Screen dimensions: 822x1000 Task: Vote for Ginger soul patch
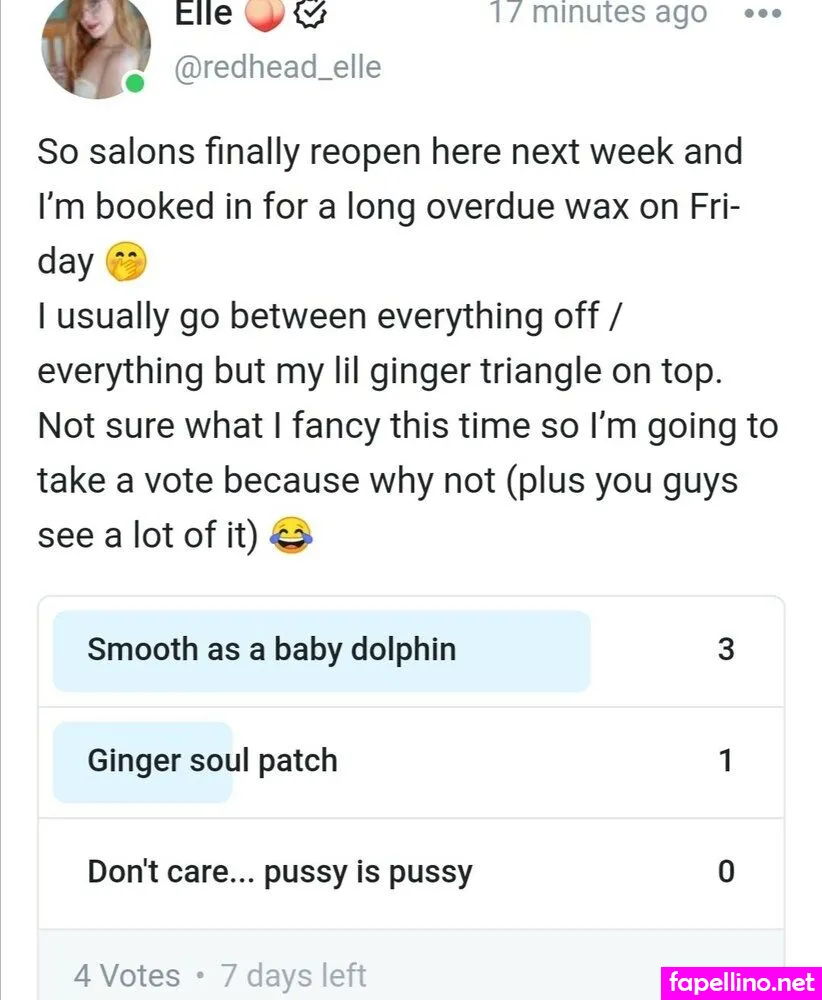[x=410, y=761]
